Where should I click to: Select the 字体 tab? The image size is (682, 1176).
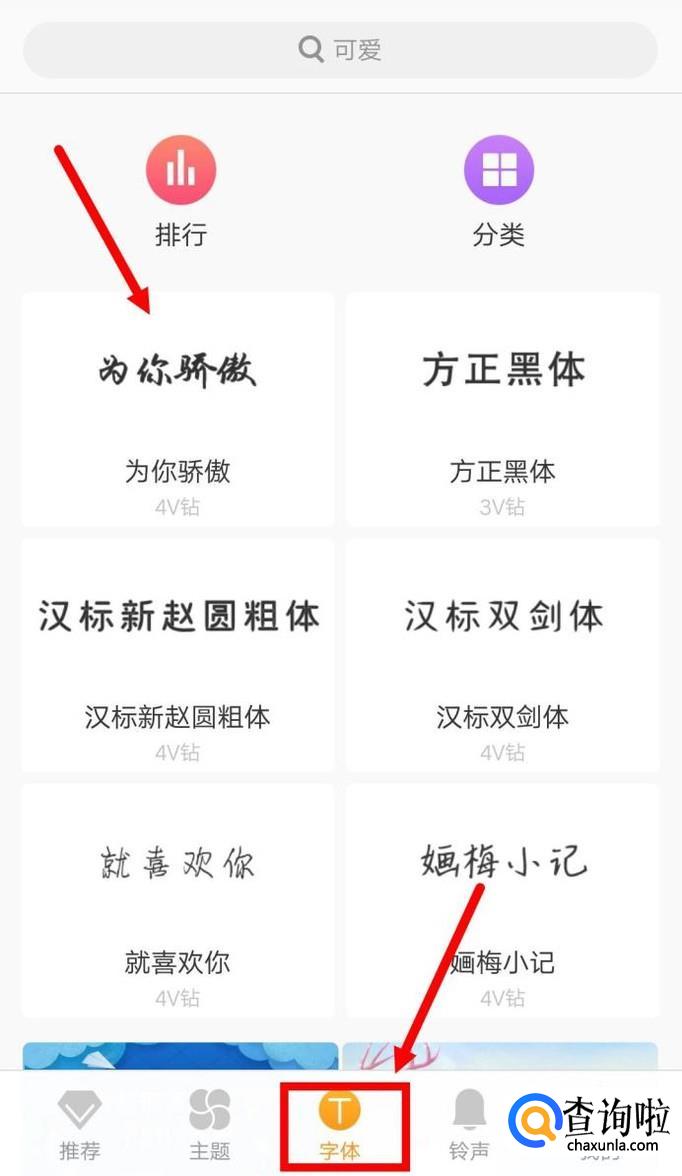340,1124
